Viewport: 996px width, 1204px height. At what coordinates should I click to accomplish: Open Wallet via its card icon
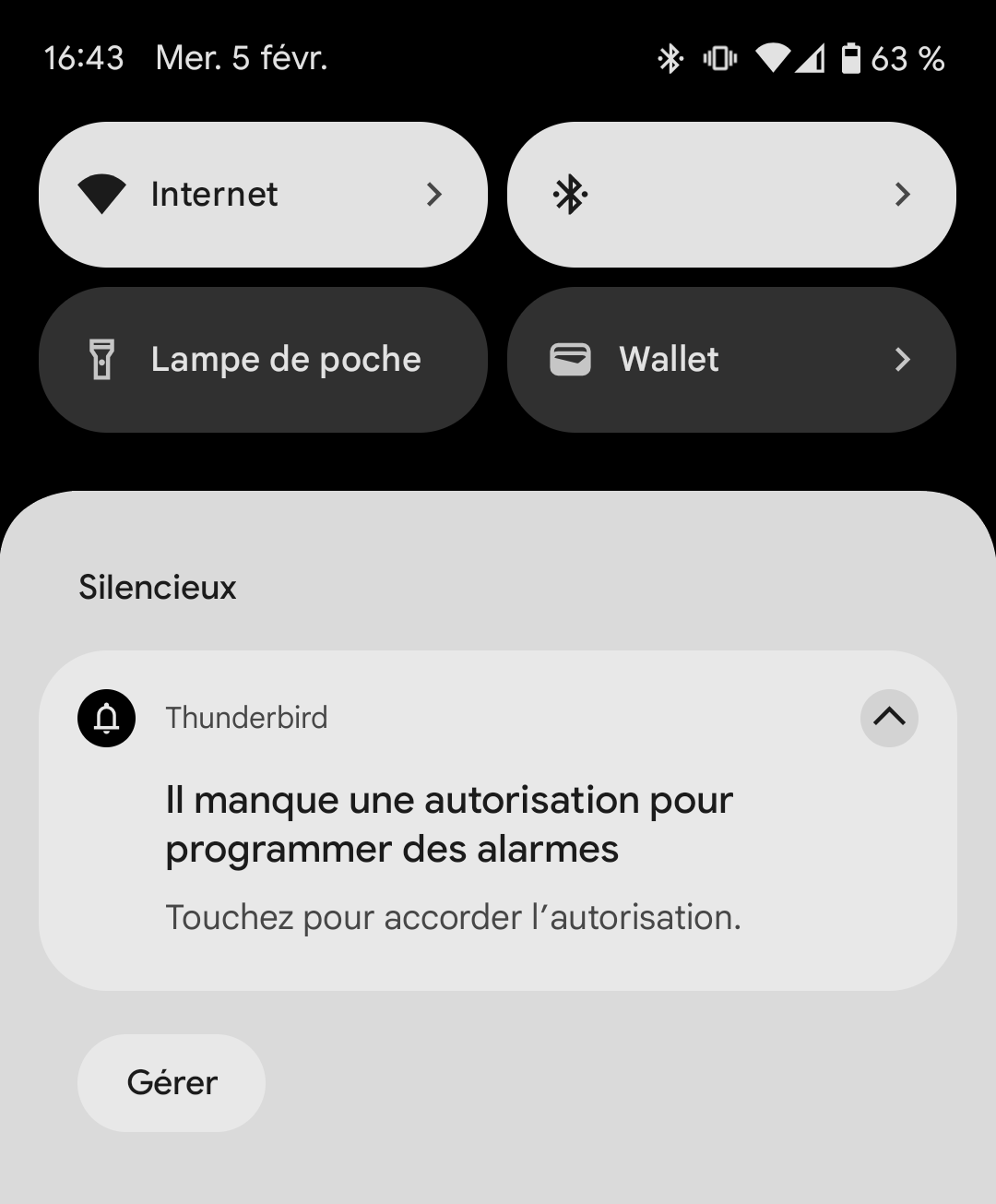572,359
